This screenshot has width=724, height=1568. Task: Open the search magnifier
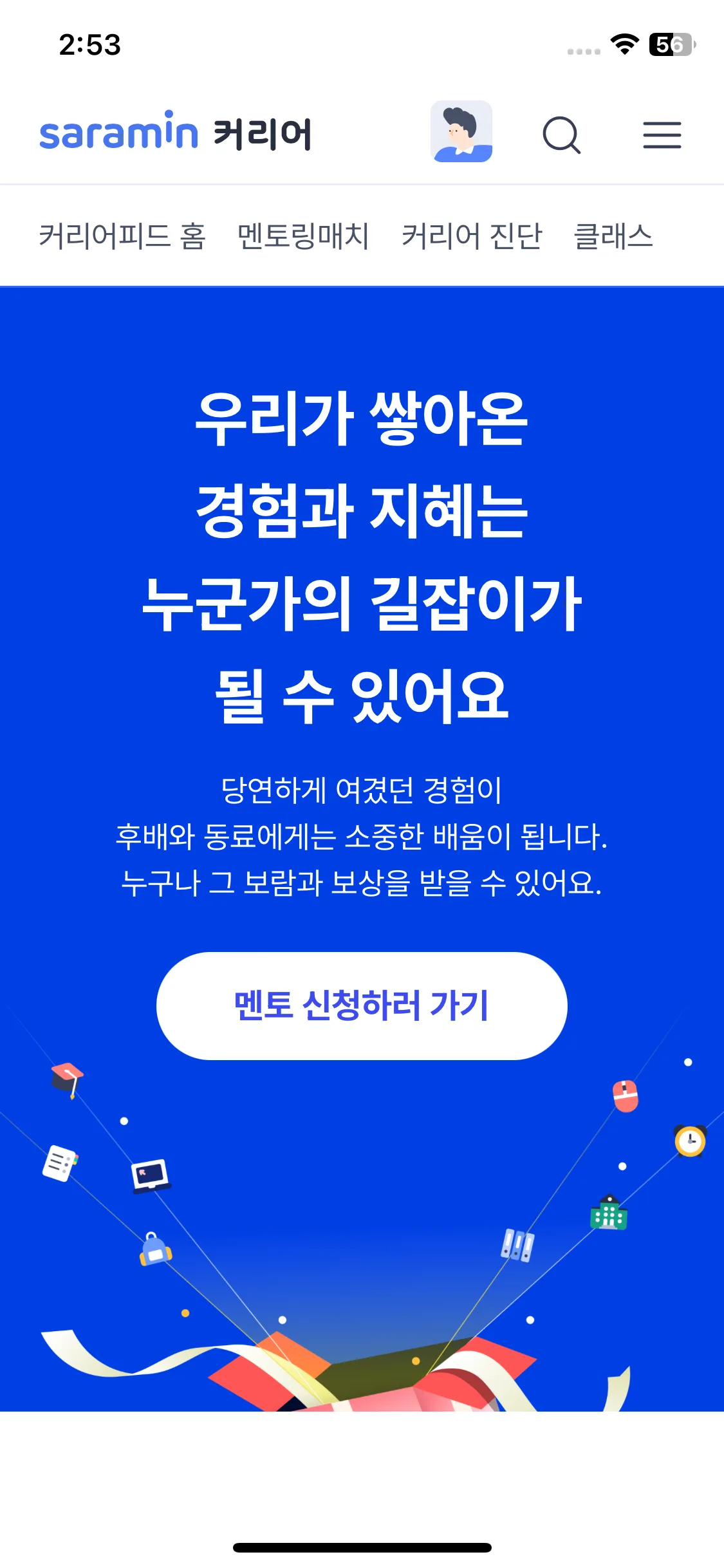coord(562,135)
